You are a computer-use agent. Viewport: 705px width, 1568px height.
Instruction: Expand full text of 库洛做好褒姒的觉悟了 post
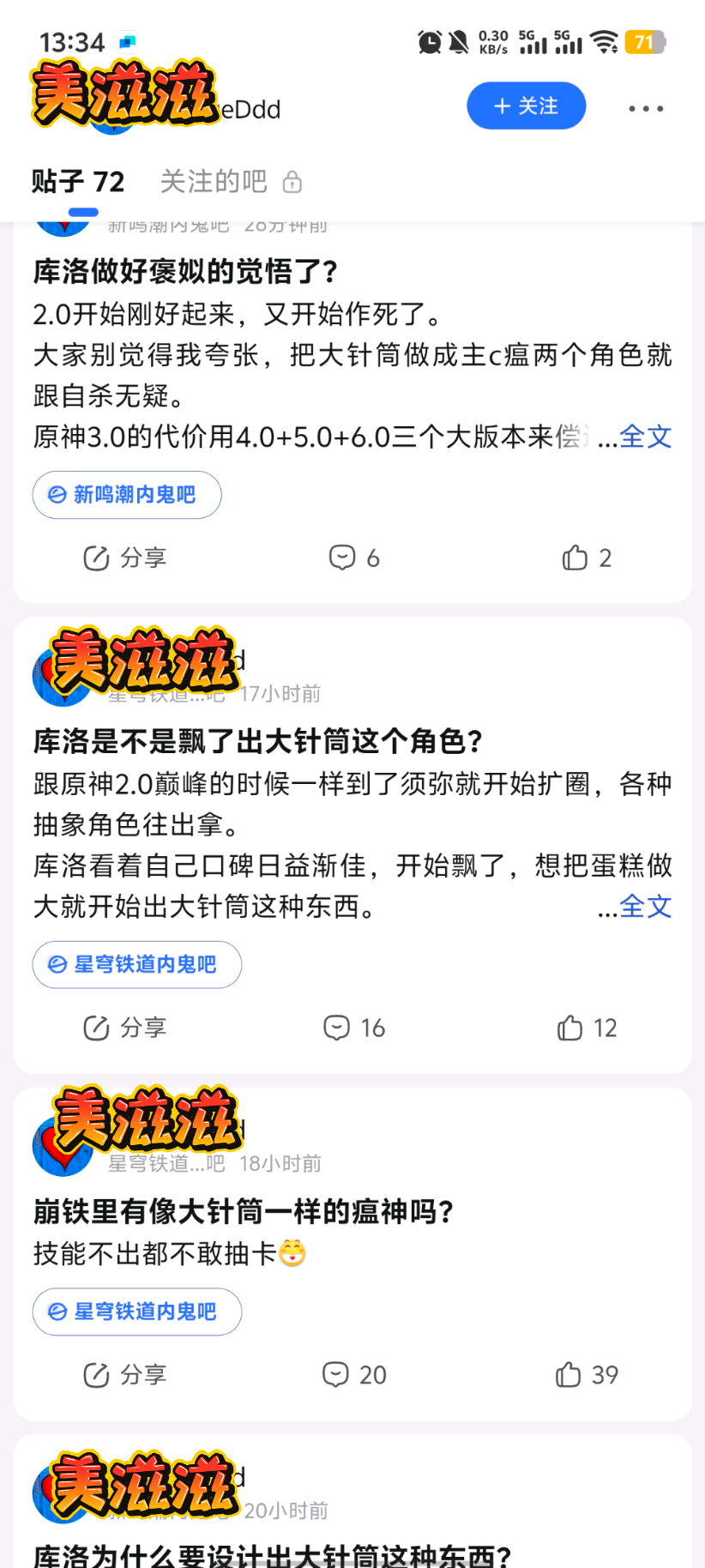pyautogui.click(x=645, y=437)
